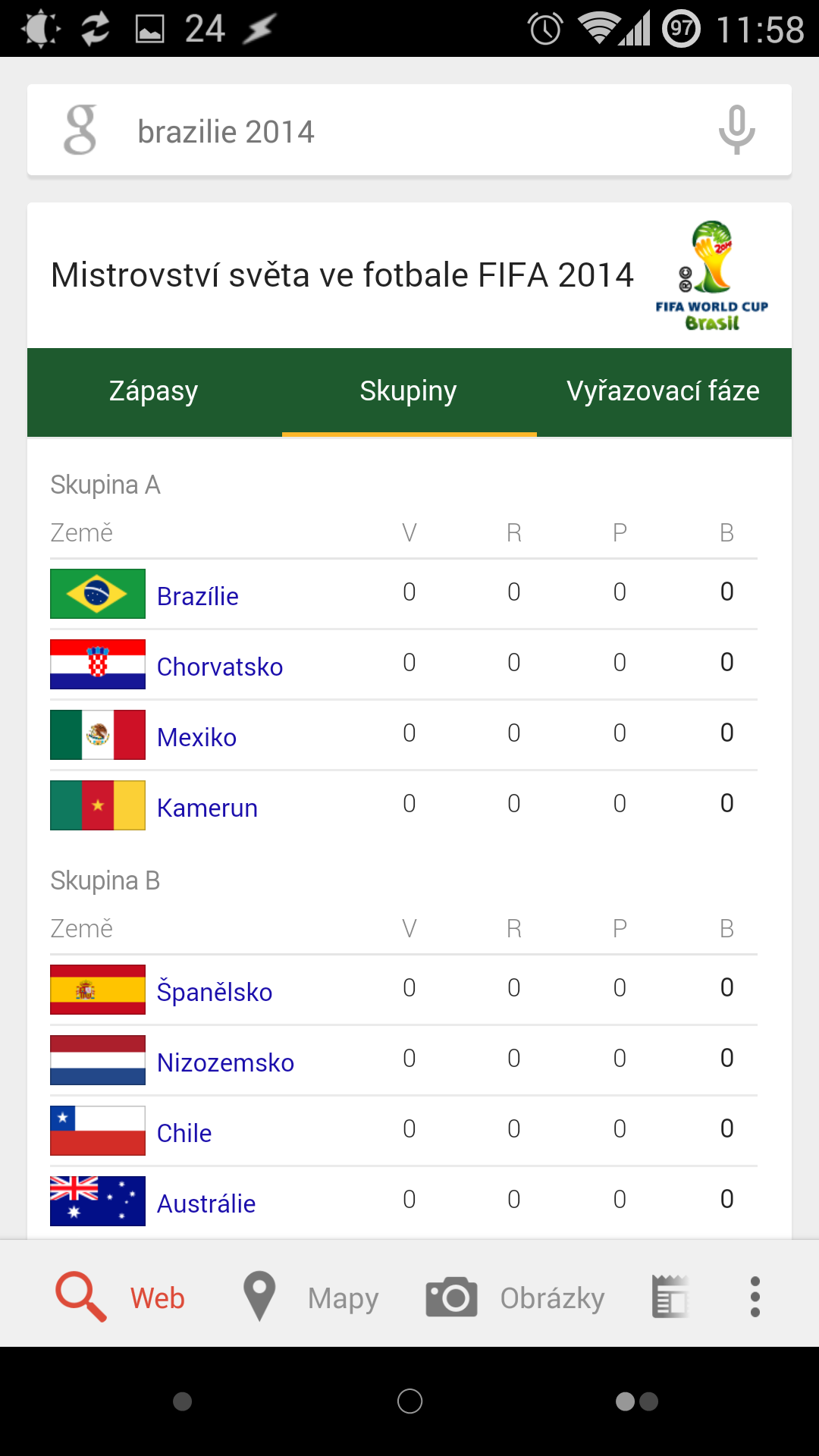Open the Vyřazovací fáze tab
The image size is (819, 1456).
(x=664, y=391)
